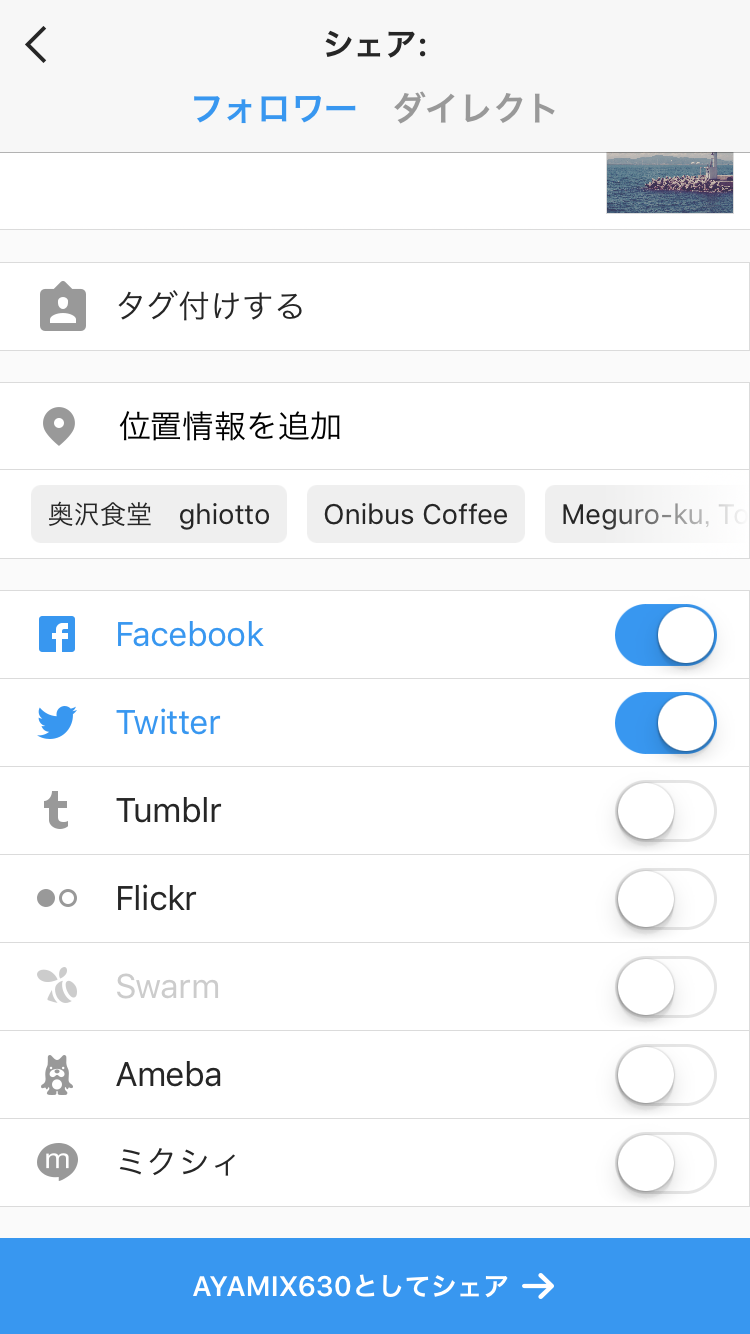Screen dimensions: 750x1334
Task: Open the タグ付けする row
Action: (x=374, y=306)
